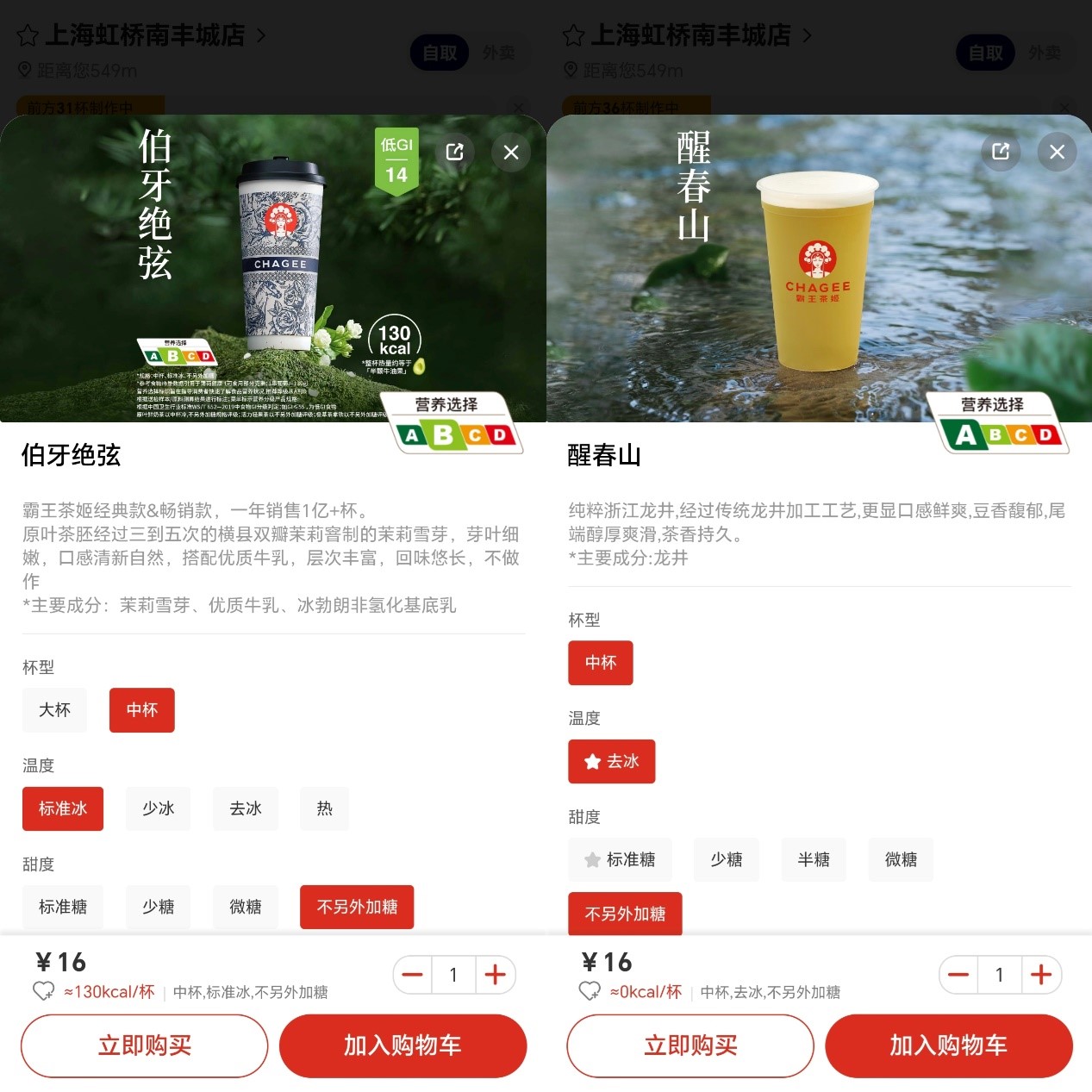
Task: Buy 醒春山 now with 立即购买
Action: pos(690,1045)
